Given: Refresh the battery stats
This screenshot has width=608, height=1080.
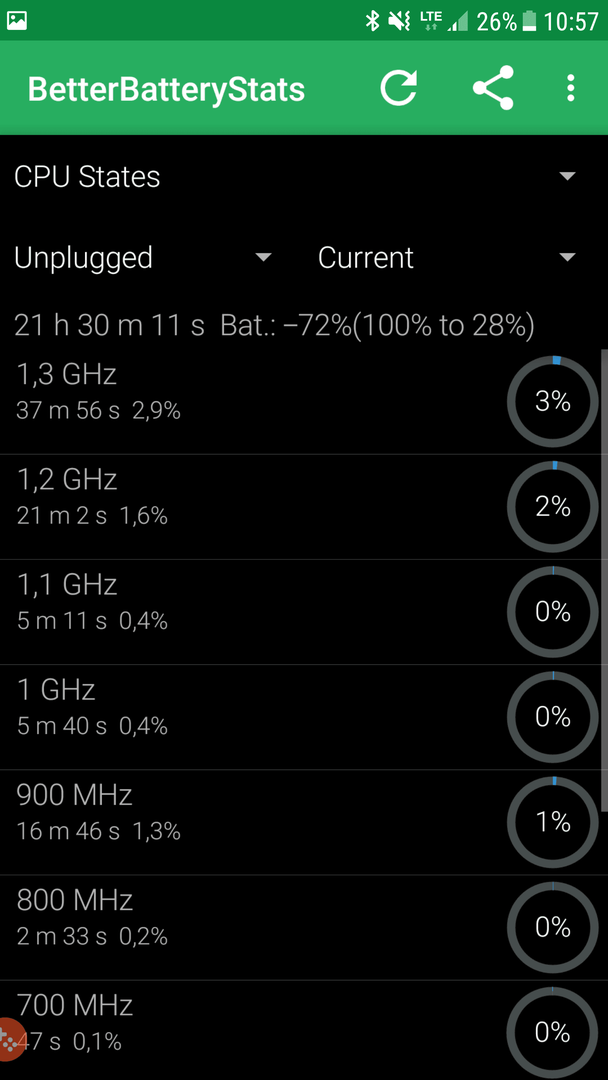Looking at the screenshot, I should [399, 89].
